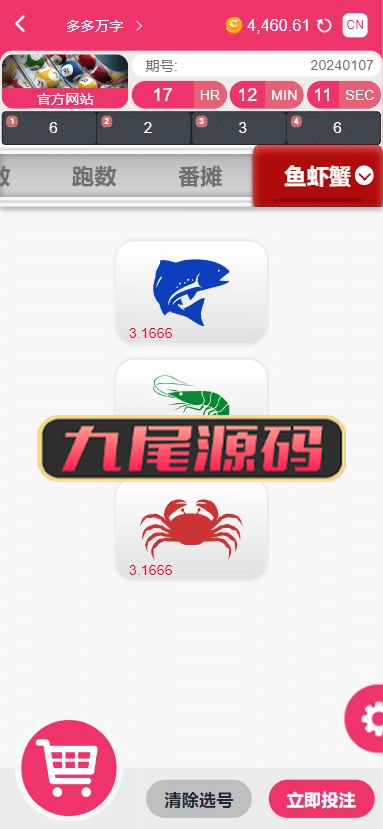Screen dimensions: 383x829
Task: Select the blue fish bet card
Action: pyautogui.click(x=192, y=292)
